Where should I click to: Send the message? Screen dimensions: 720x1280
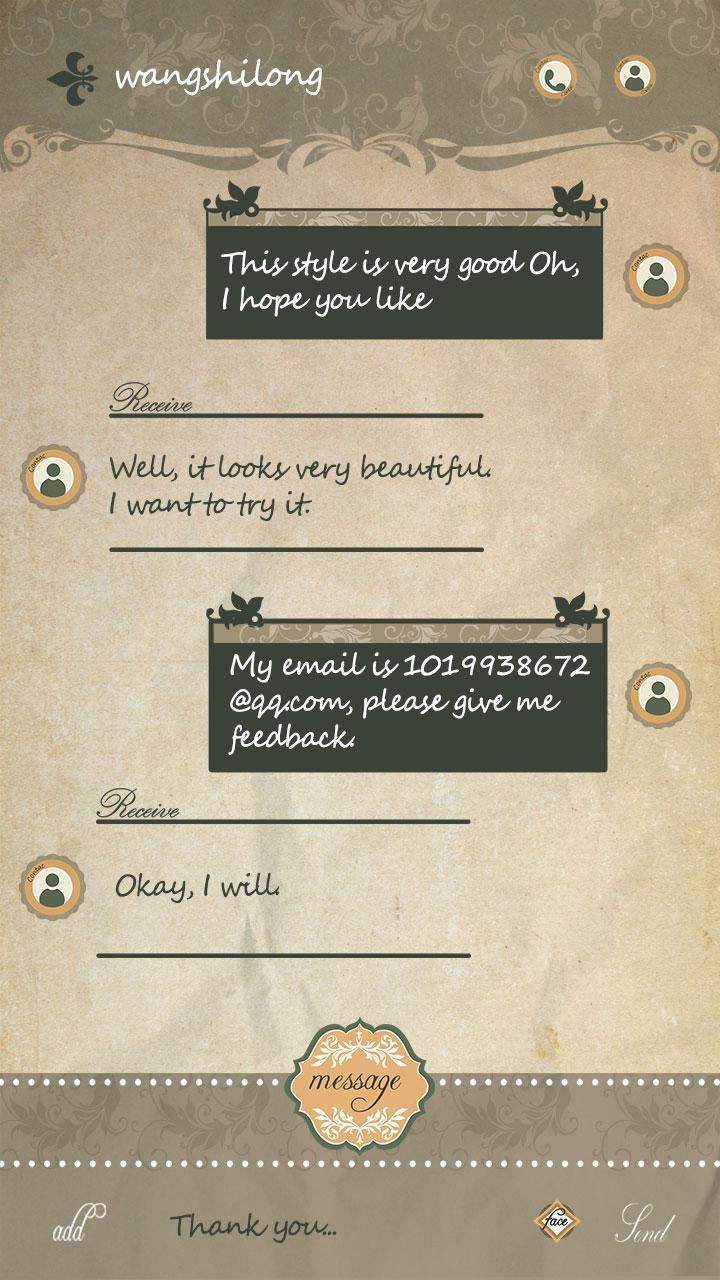pos(645,1226)
